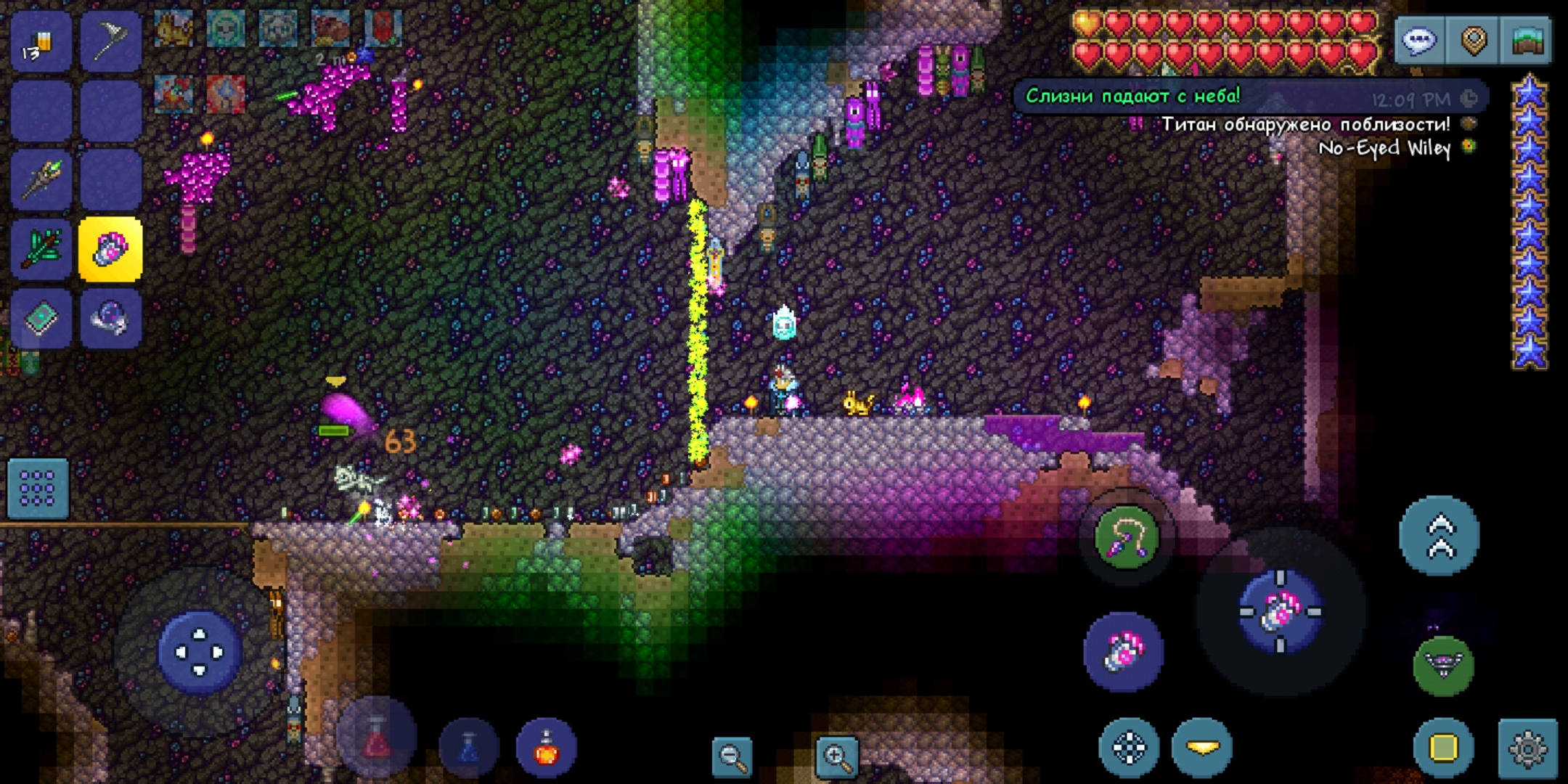The image size is (1568, 784).
Task: Drink the orange quick buff potion
Action: click(546, 748)
